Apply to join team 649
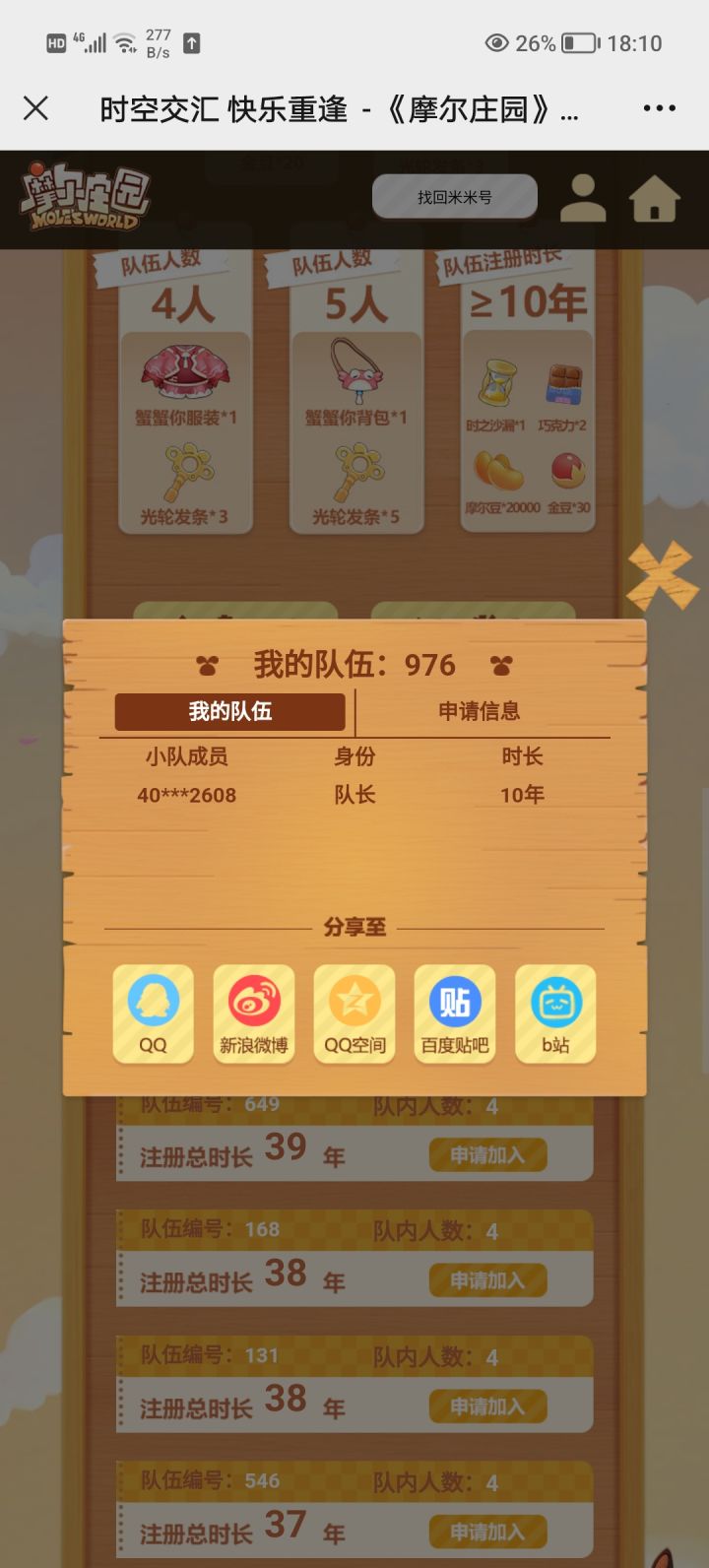Screen dimensions: 709x1568 (487, 1153)
